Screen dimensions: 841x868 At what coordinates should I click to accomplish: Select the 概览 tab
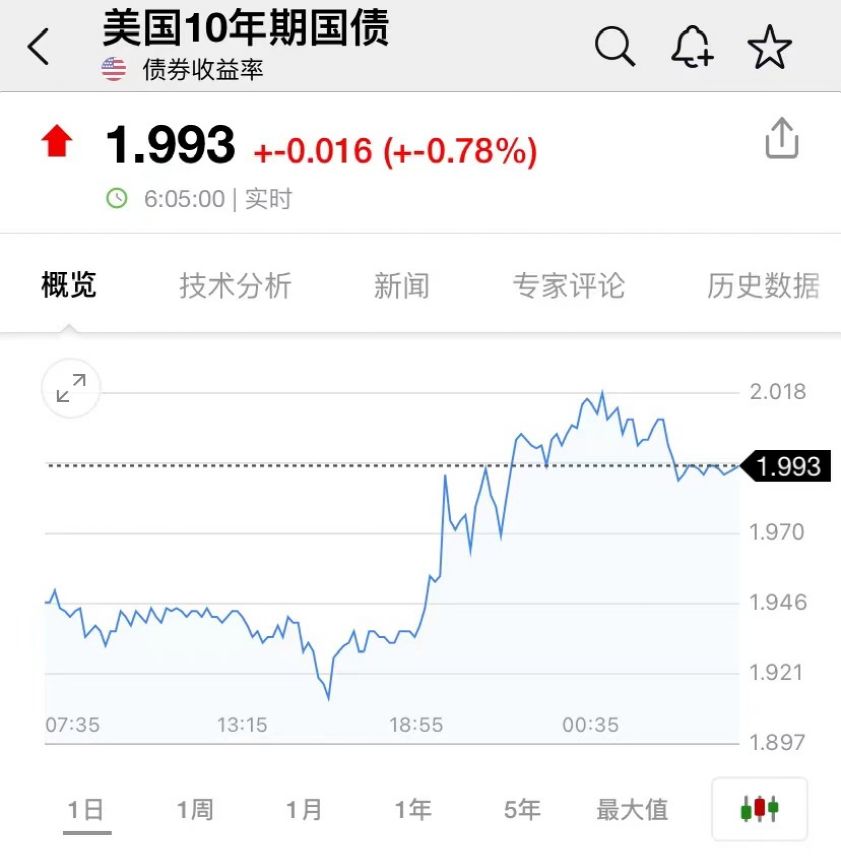(x=69, y=286)
